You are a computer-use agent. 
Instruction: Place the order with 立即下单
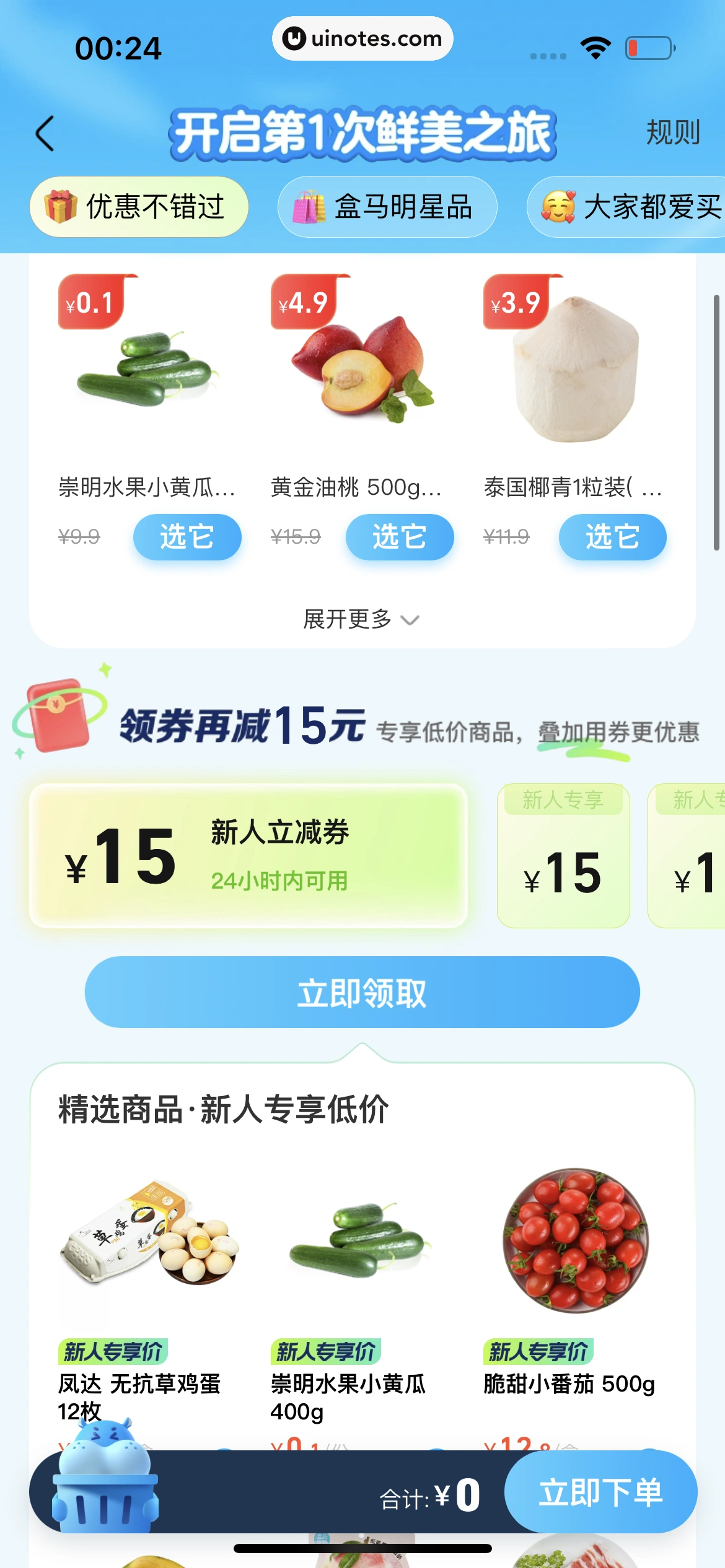click(x=600, y=1492)
